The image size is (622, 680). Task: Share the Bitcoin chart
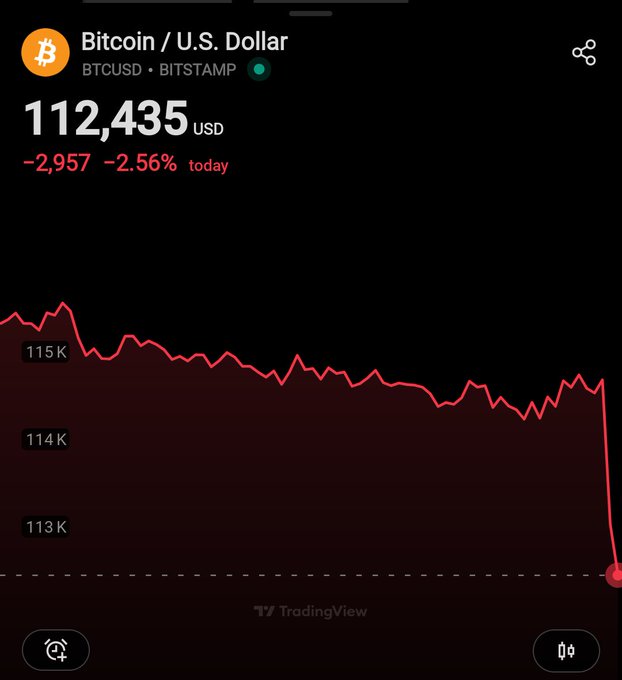point(584,53)
